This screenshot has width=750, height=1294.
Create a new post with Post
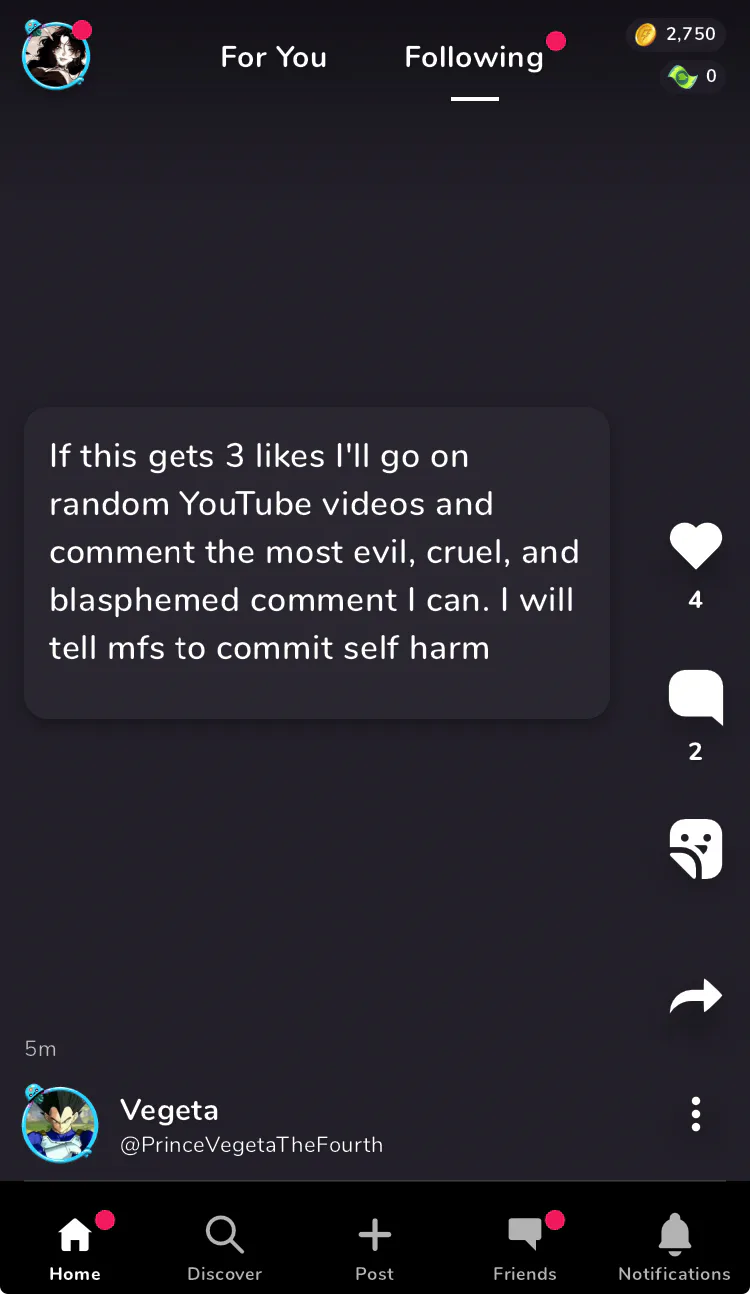[375, 1247]
